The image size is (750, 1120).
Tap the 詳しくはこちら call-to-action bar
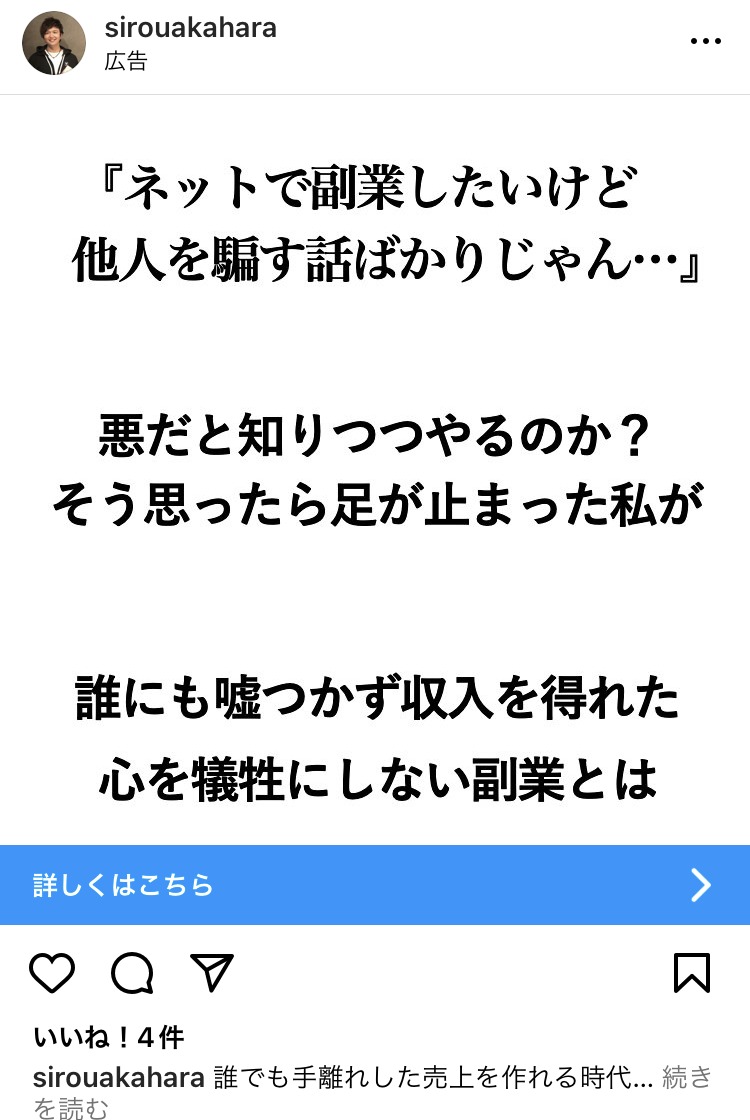[375, 885]
